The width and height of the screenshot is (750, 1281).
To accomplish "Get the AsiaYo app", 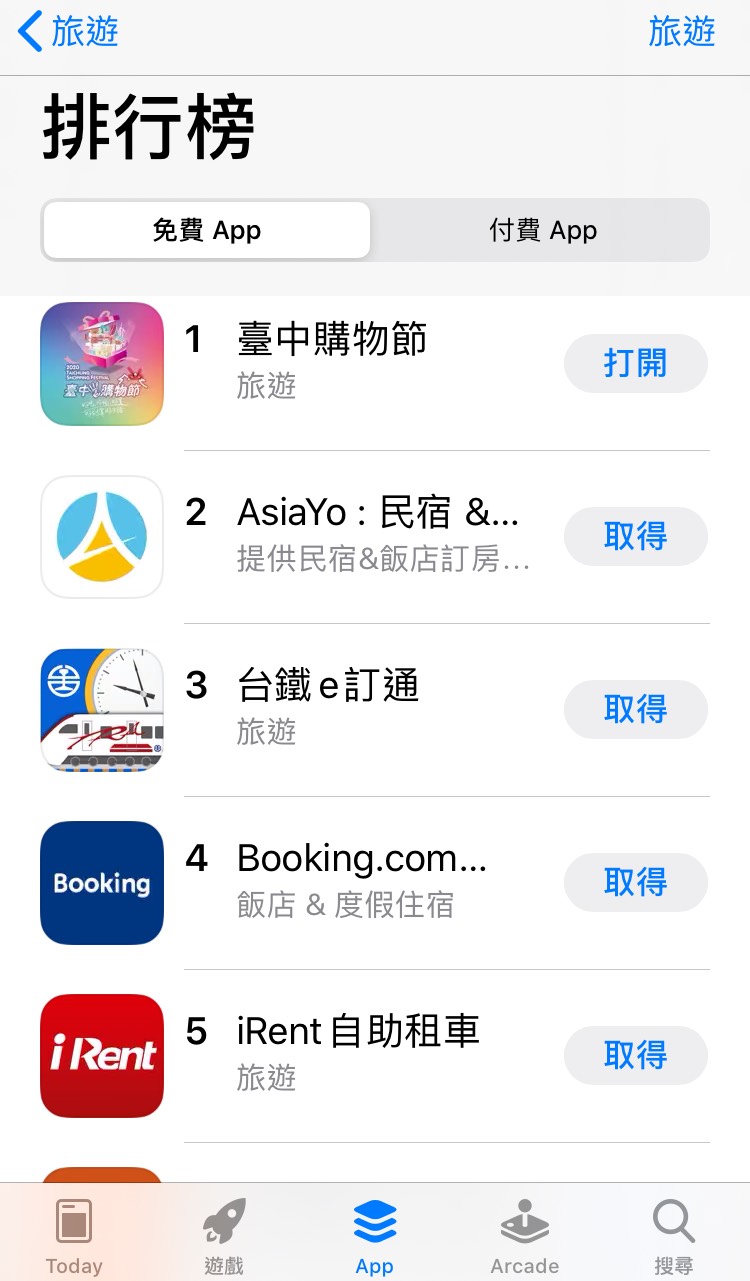I will (x=635, y=536).
